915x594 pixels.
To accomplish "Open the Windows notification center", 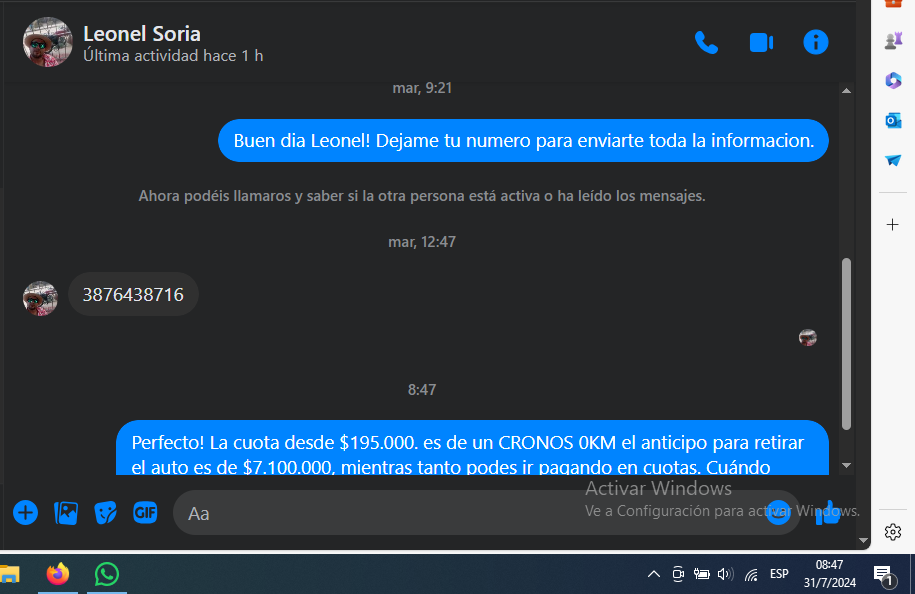I will click(x=884, y=575).
